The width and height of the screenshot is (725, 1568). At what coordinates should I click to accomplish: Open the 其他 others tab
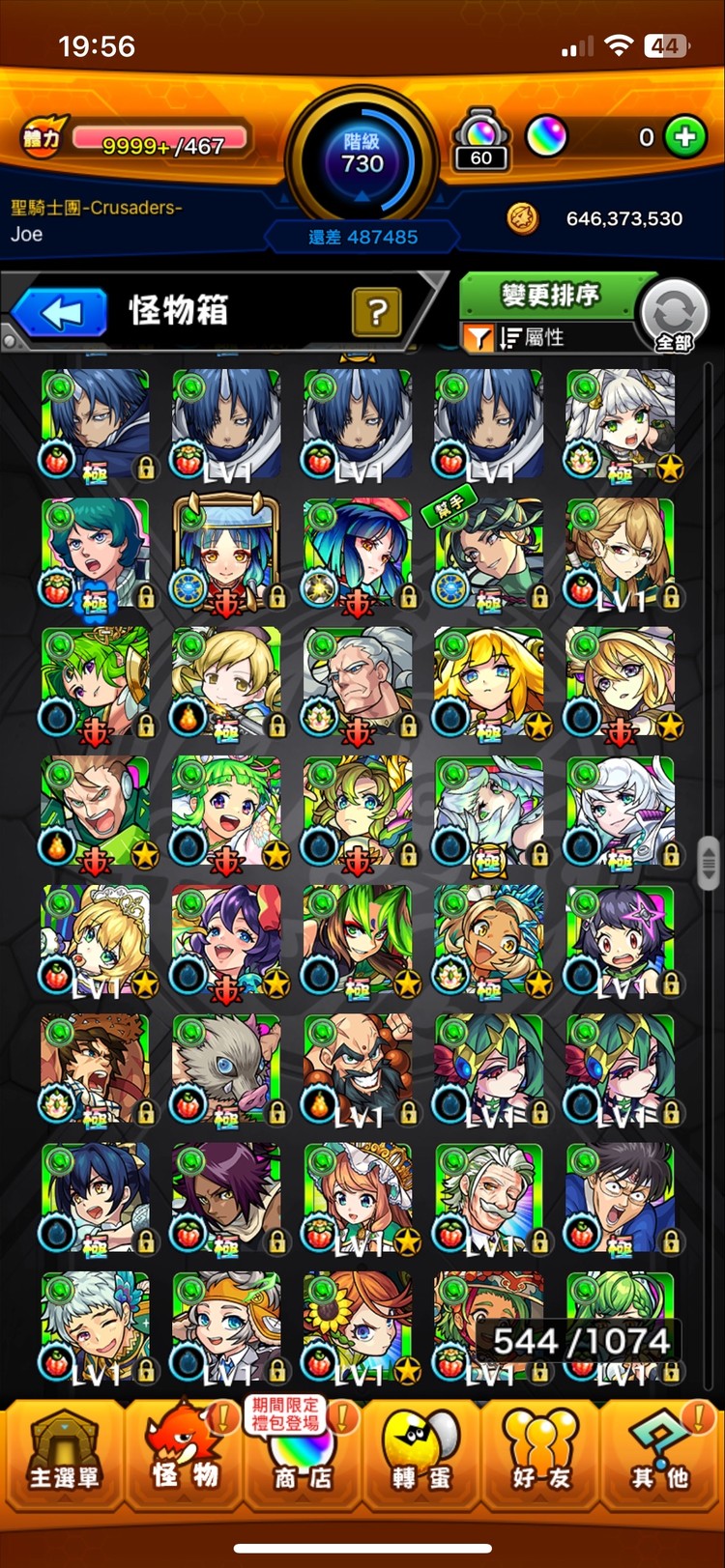pyautogui.click(x=659, y=1450)
